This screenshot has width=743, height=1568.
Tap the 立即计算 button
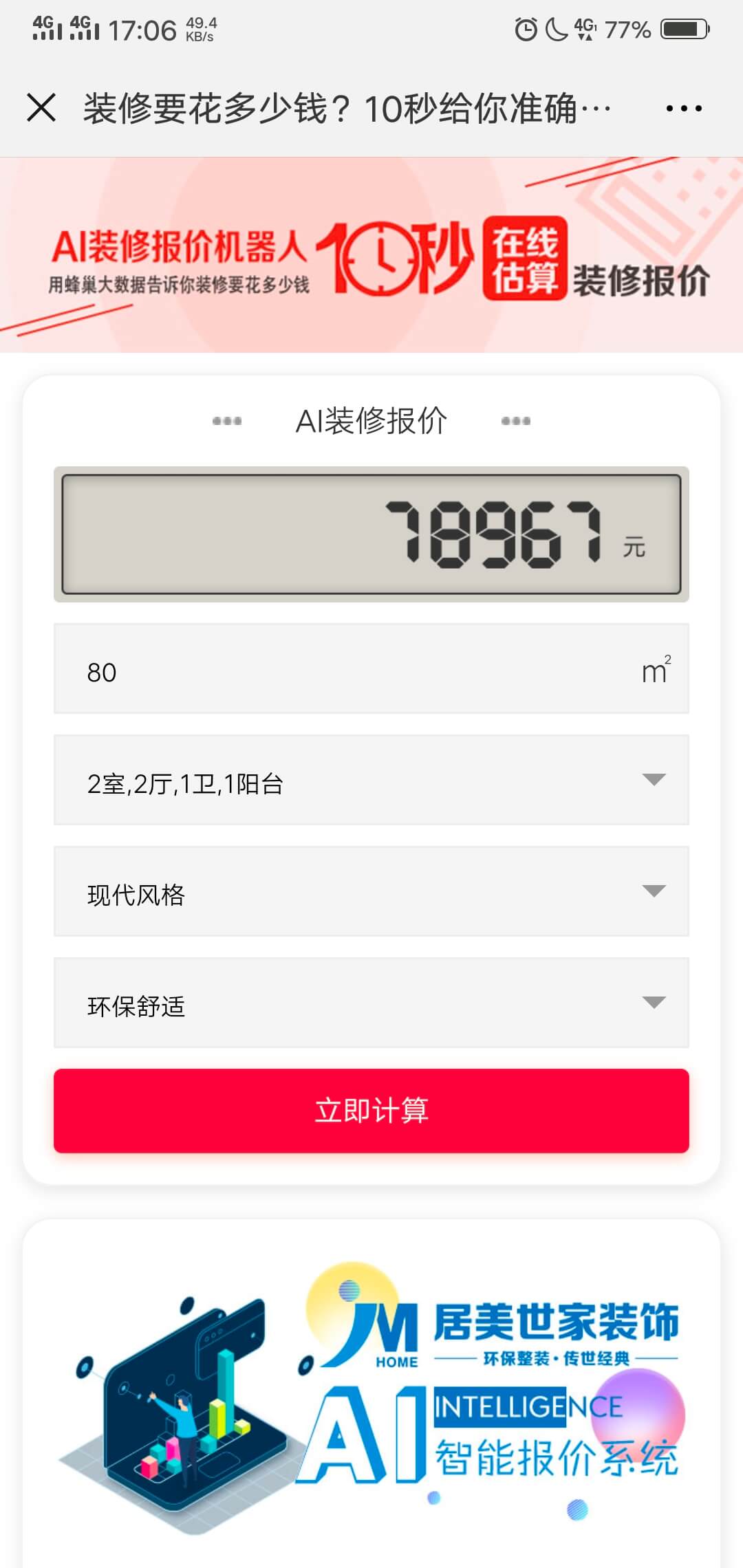[371, 1111]
